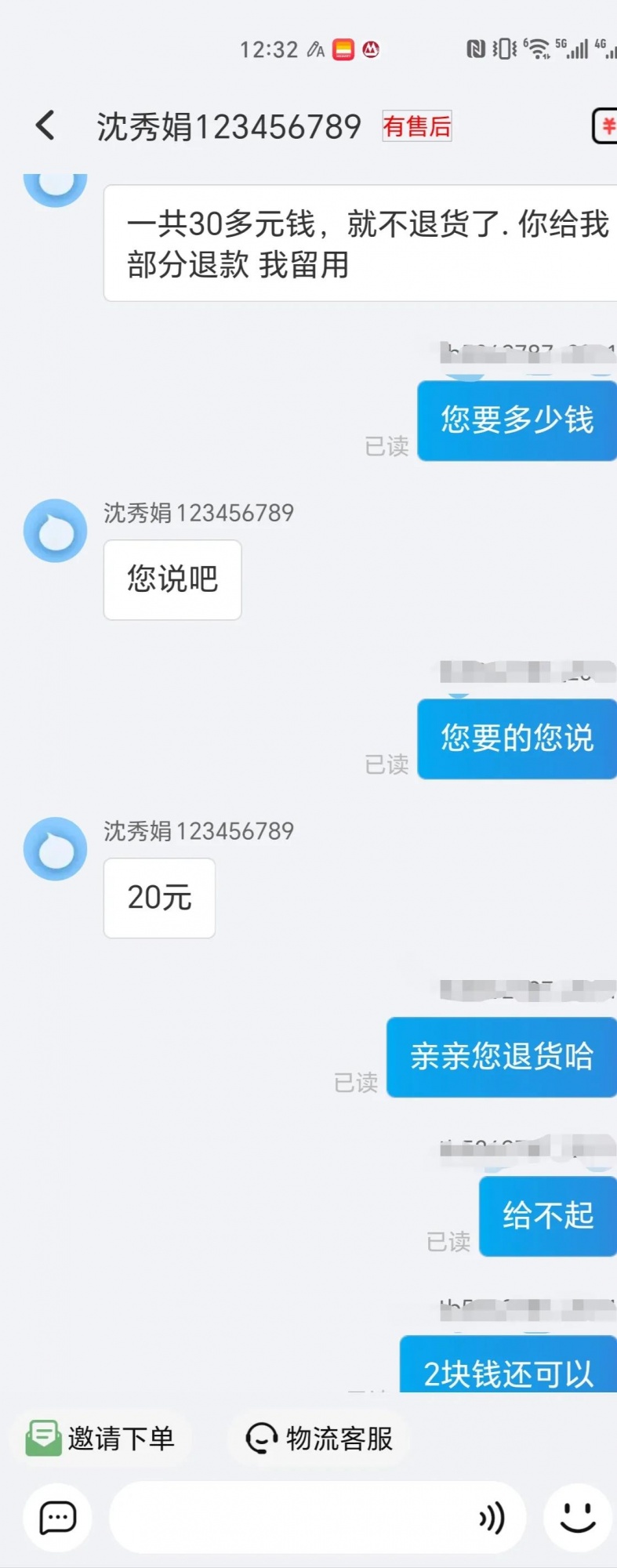The image size is (617, 1568).
Task: Tap the seller avatar beside 您说吧
Action: [x=55, y=531]
